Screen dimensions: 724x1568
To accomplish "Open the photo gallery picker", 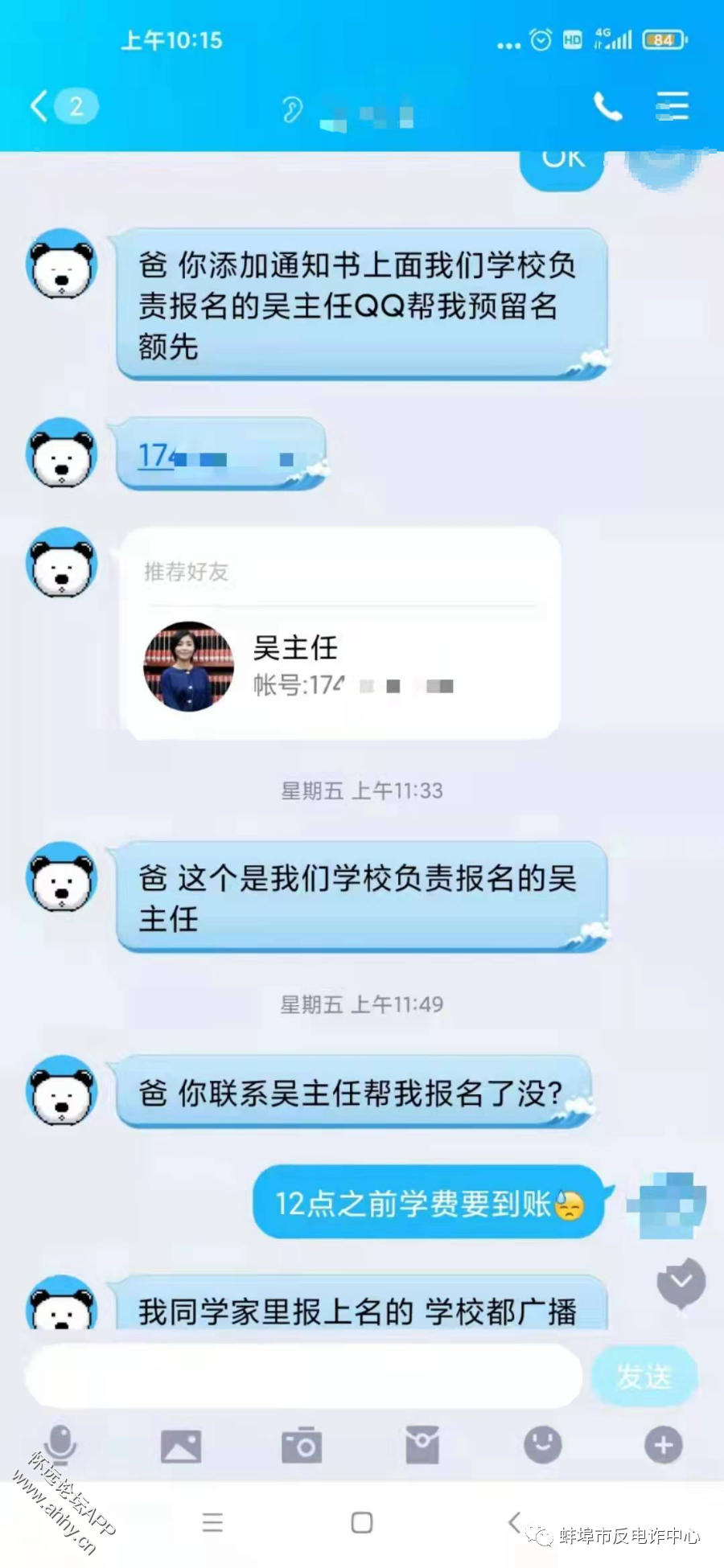I will pos(181,1446).
